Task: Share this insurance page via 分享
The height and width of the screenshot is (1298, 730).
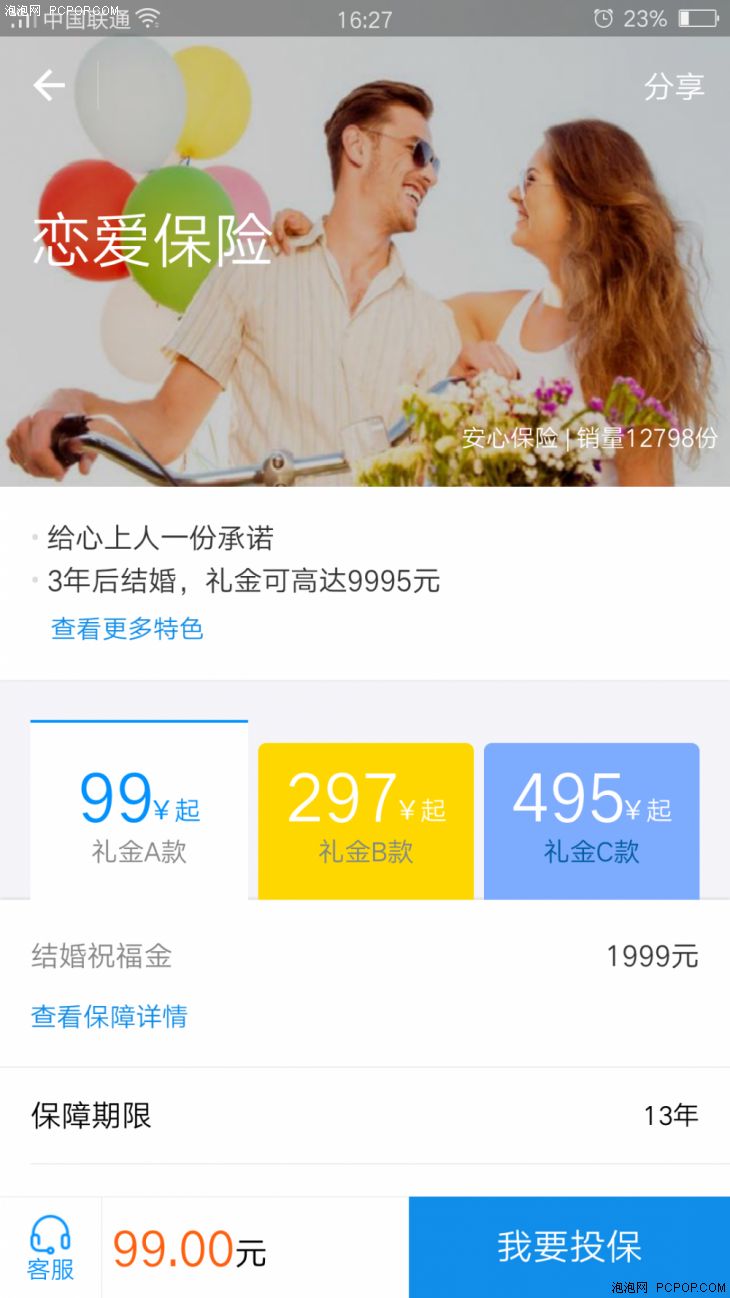Action: coord(674,87)
